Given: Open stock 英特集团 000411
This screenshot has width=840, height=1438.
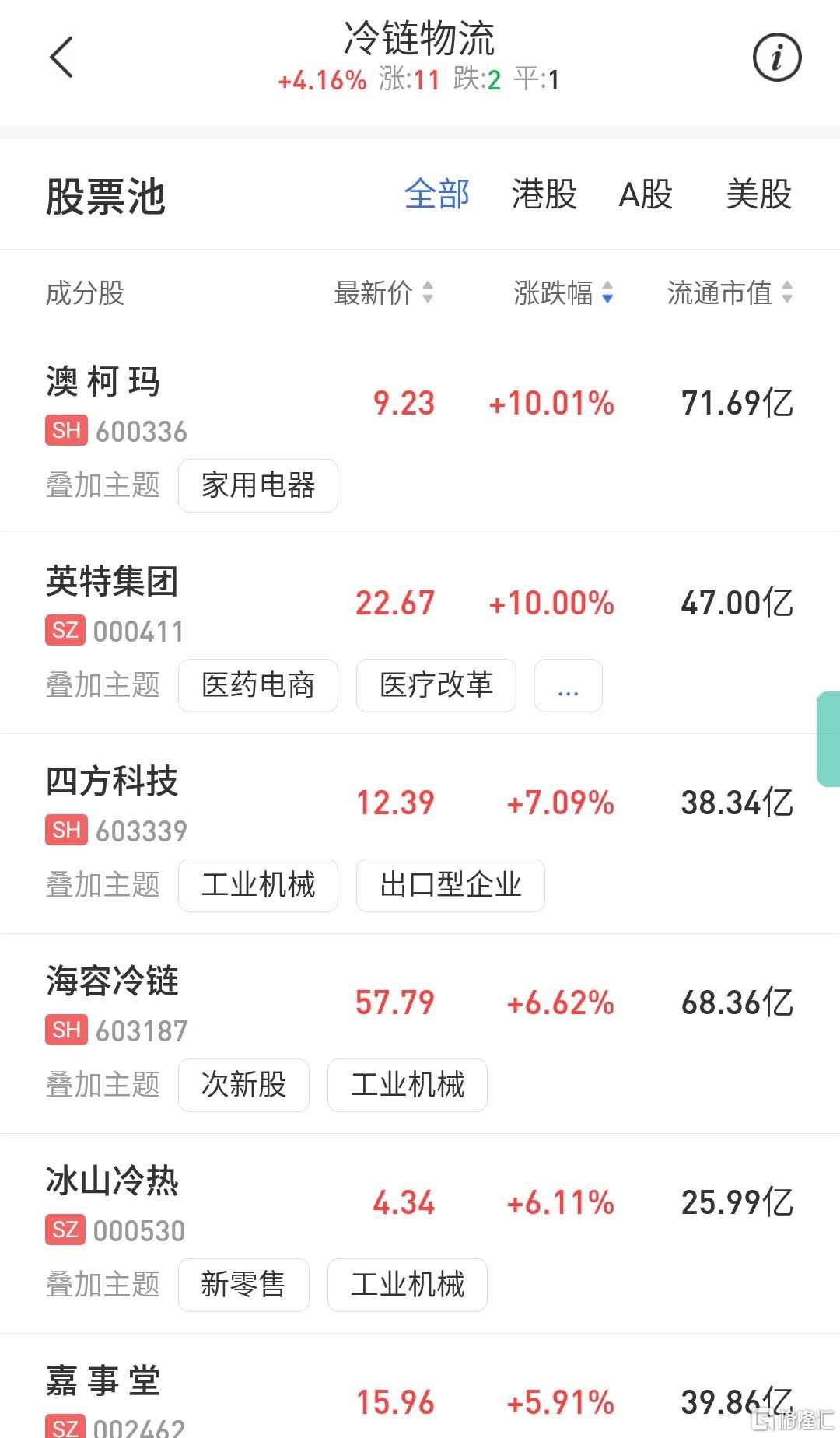Looking at the screenshot, I should [420, 604].
